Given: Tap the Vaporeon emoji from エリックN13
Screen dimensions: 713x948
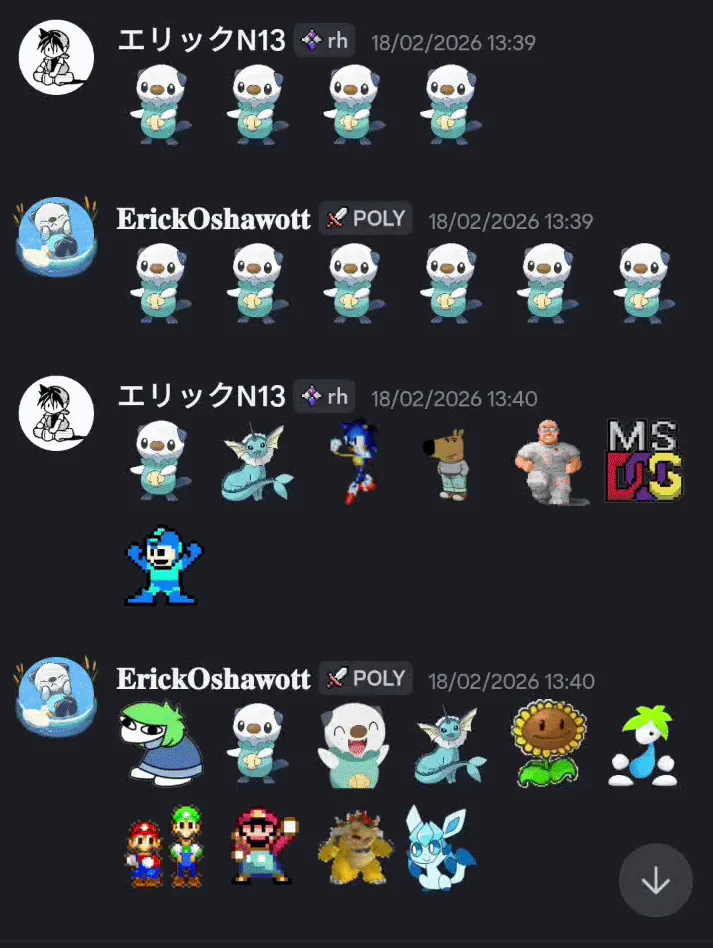Looking at the screenshot, I should point(258,461).
